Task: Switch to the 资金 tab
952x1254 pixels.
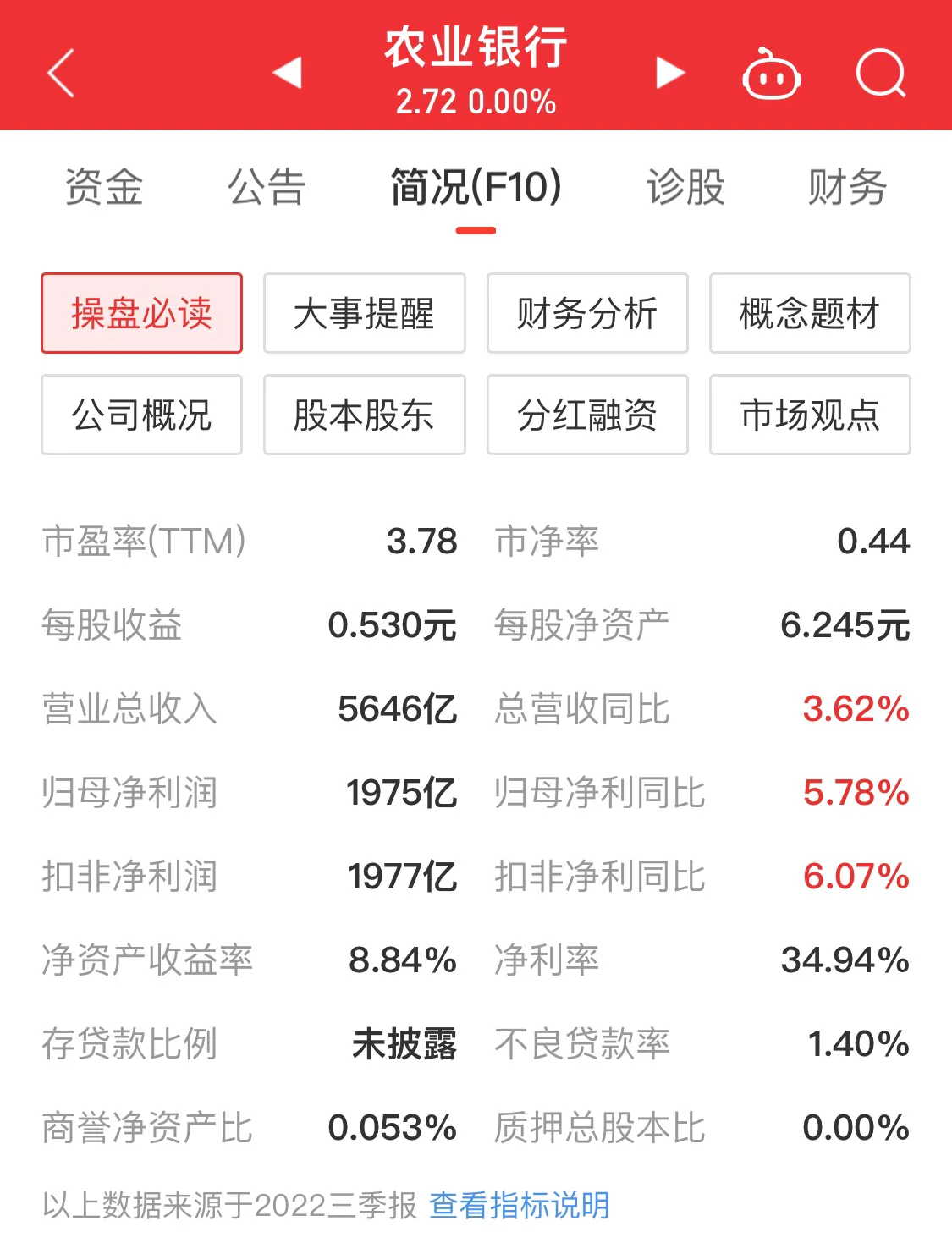Action: tap(104, 187)
